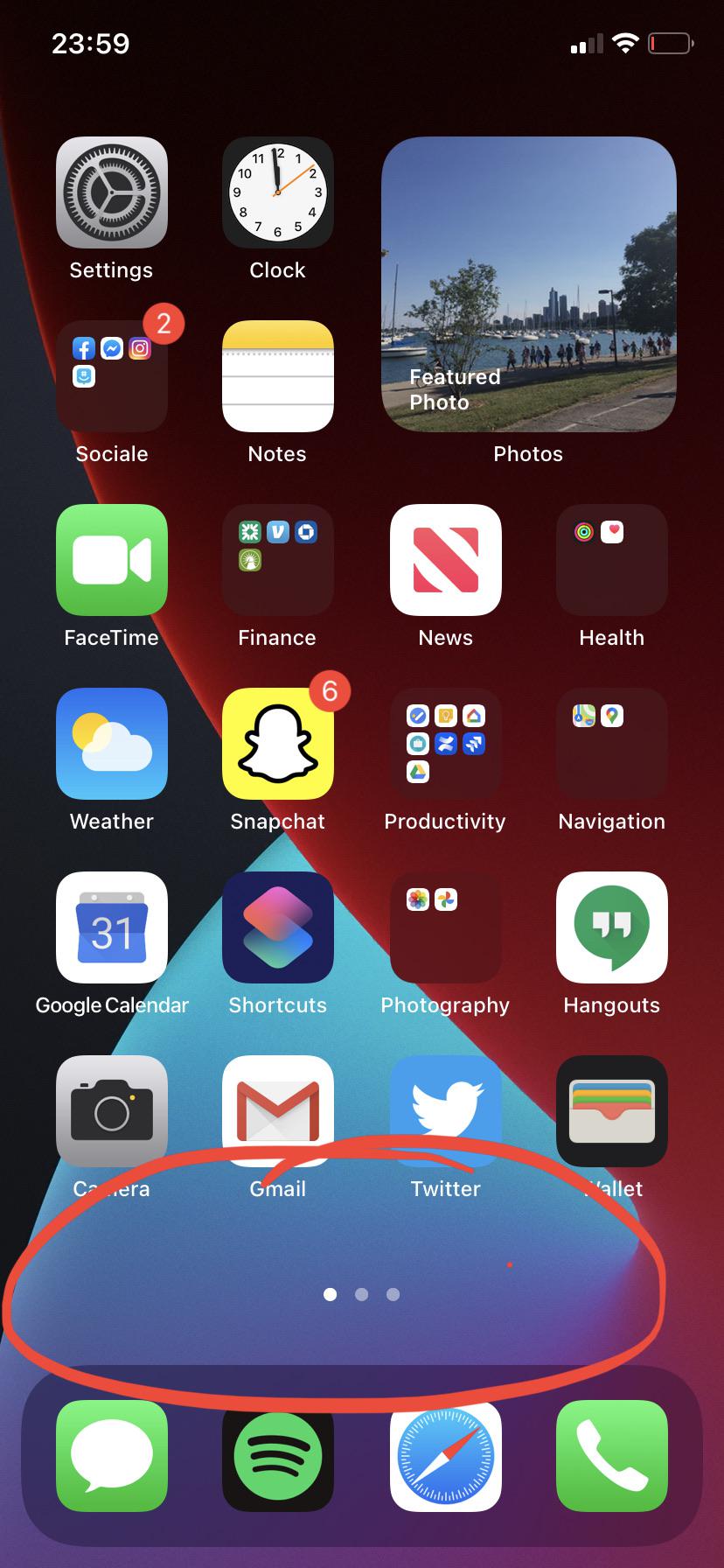Open the Shortcuts app
724x1568 pixels.
278,927
